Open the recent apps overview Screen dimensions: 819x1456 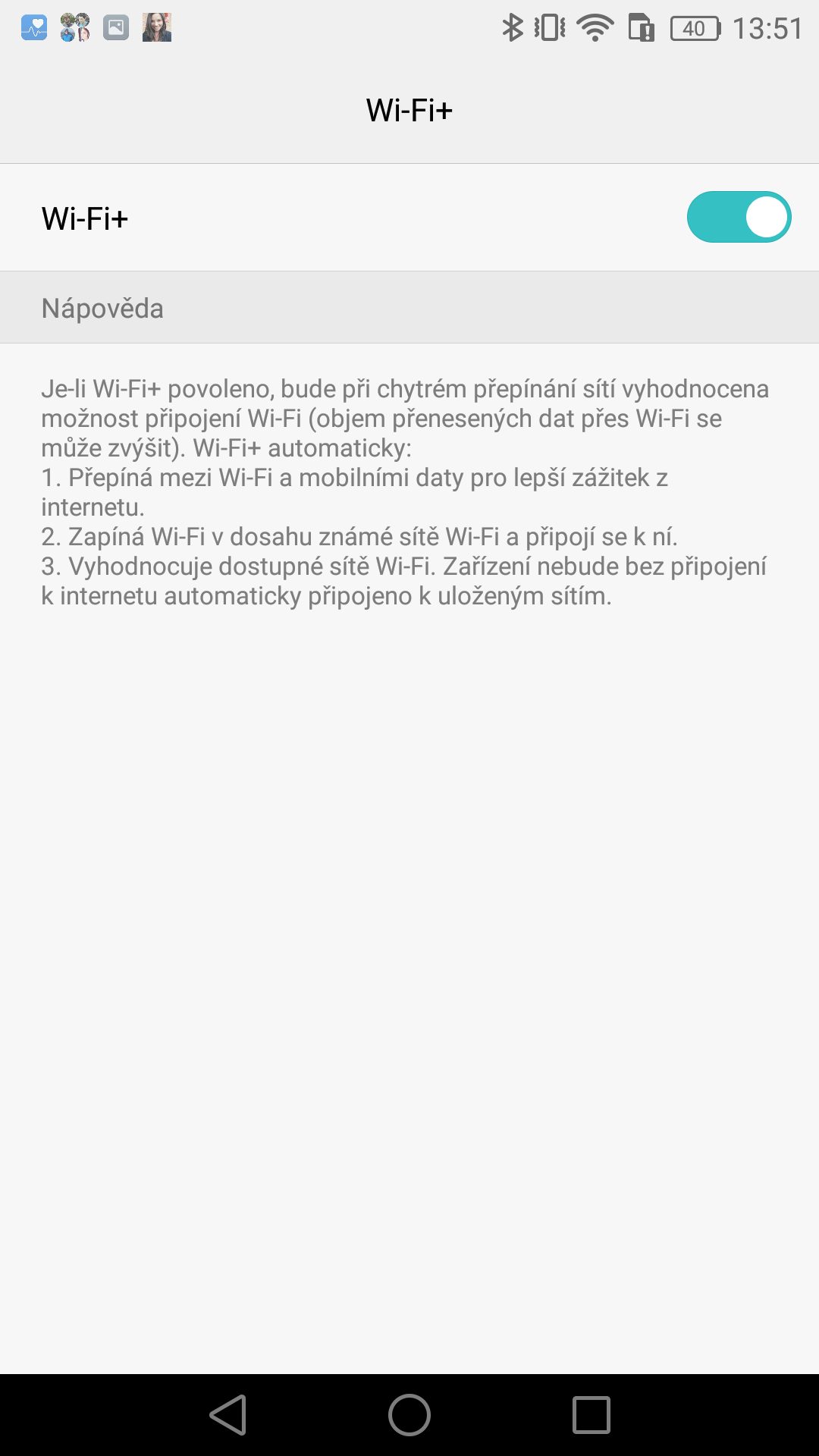[591, 1415]
